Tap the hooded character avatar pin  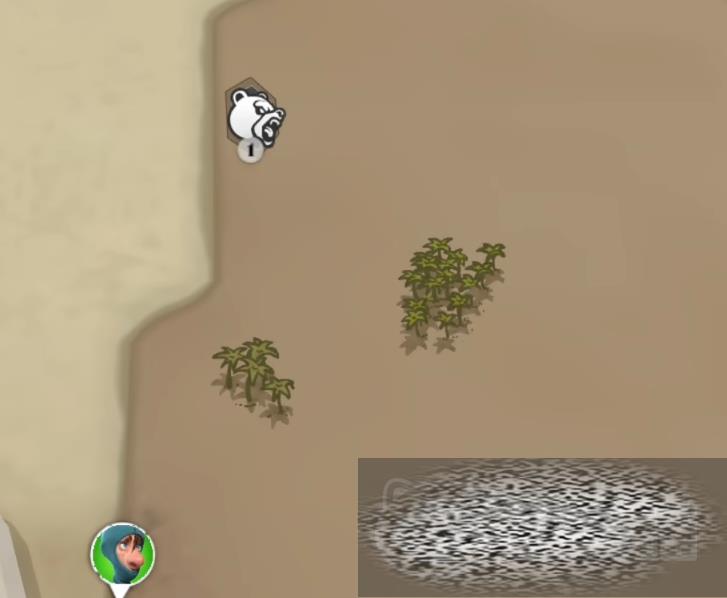point(123,553)
